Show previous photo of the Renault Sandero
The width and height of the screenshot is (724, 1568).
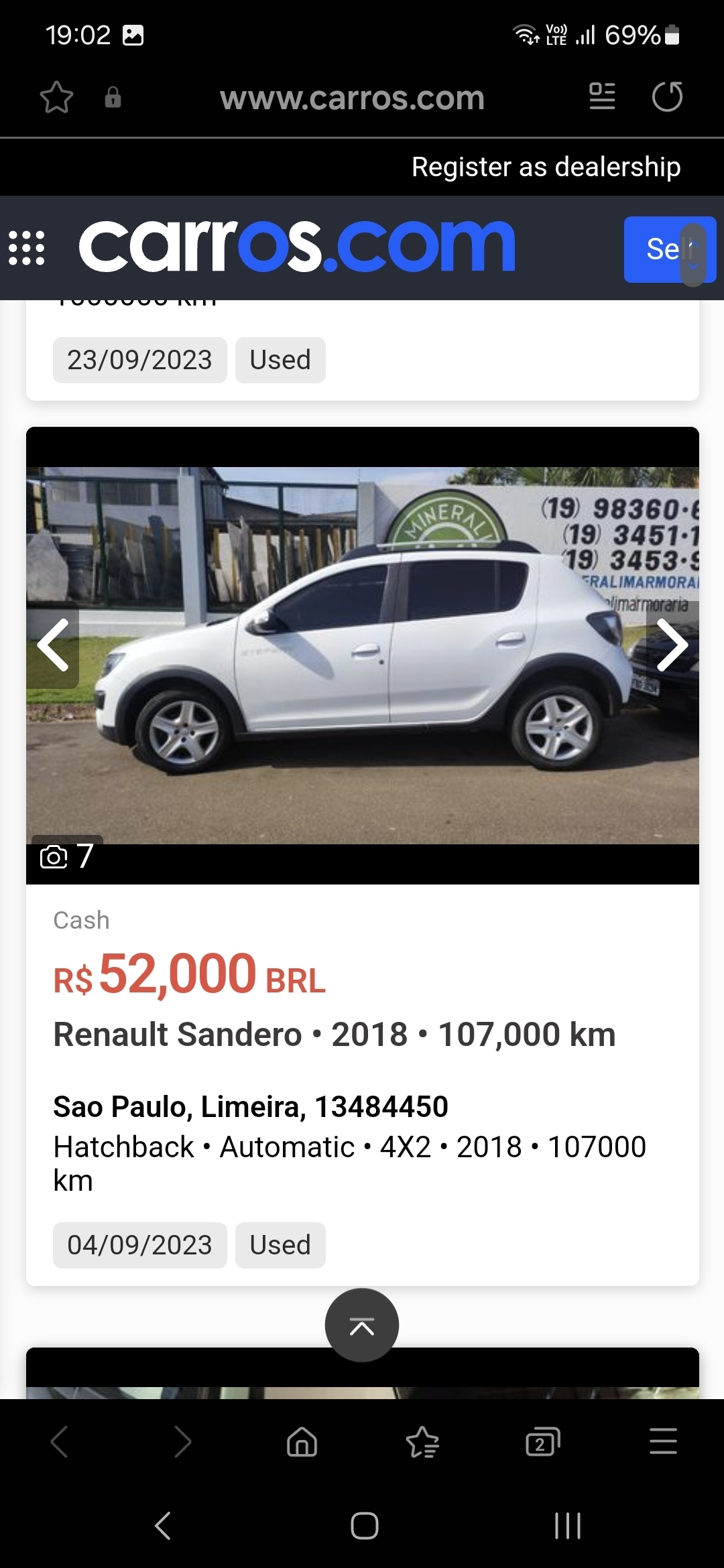(53, 645)
